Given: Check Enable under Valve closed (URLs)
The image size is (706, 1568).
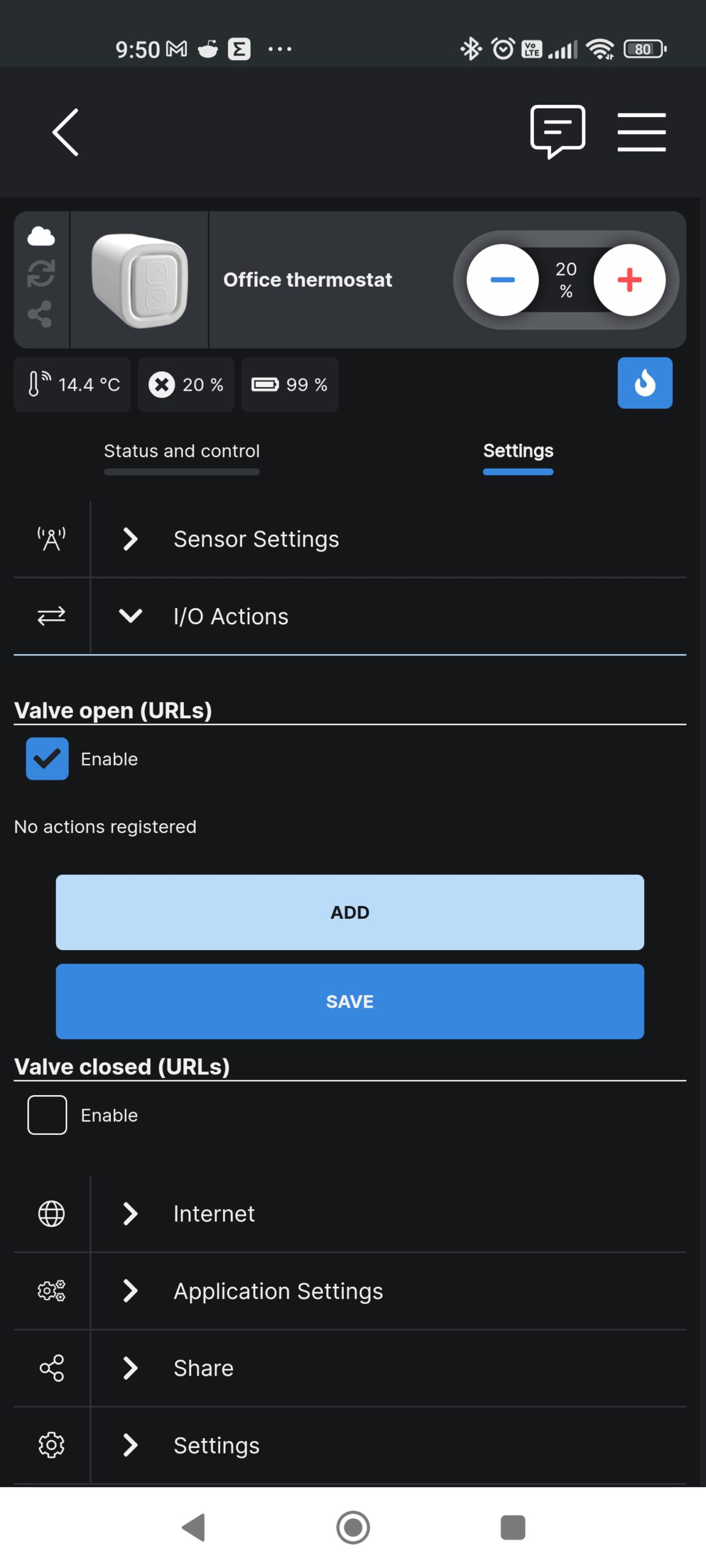Looking at the screenshot, I should point(47,1115).
